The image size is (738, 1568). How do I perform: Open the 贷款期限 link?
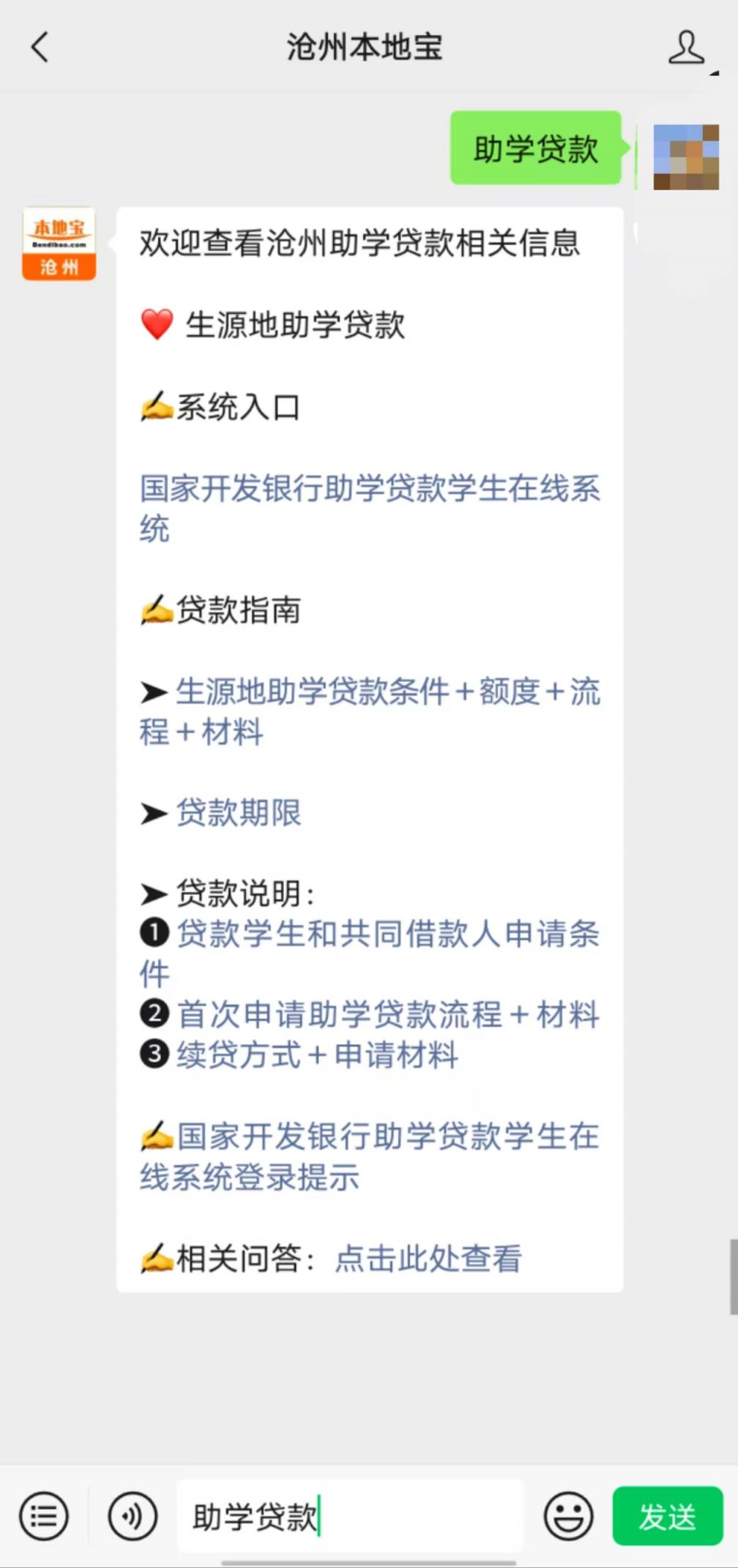(x=239, y=812)
